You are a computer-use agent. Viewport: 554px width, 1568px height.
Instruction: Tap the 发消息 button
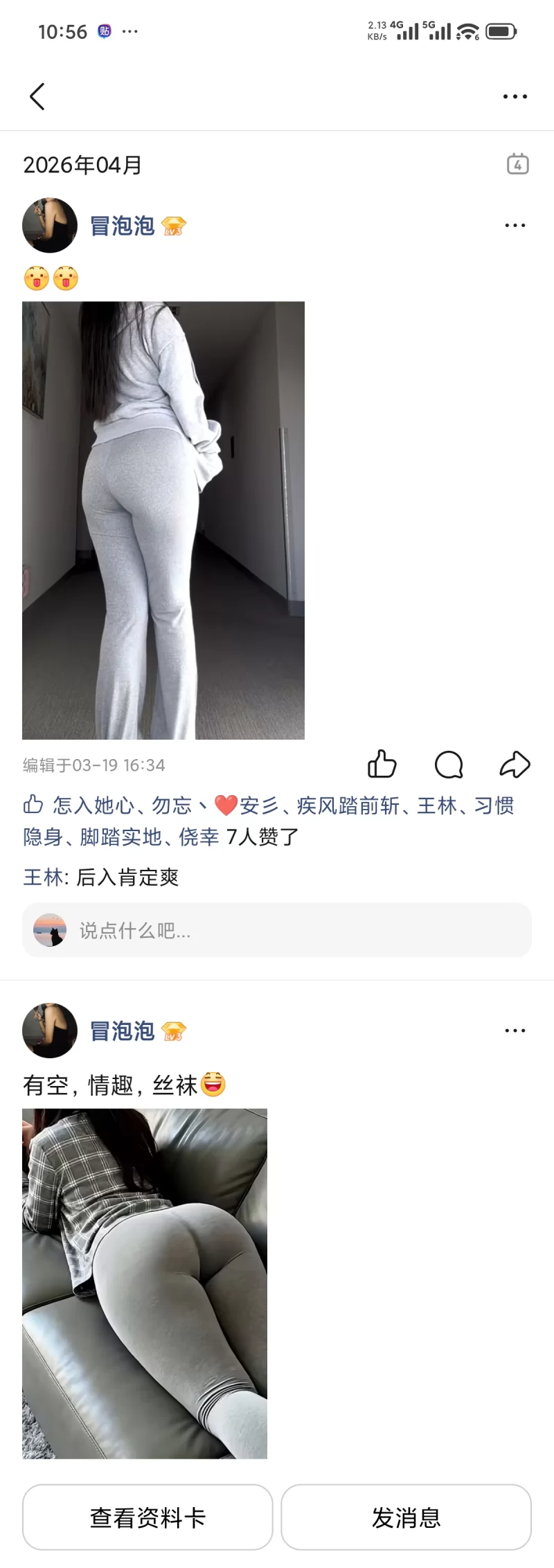click(406, 1517)
